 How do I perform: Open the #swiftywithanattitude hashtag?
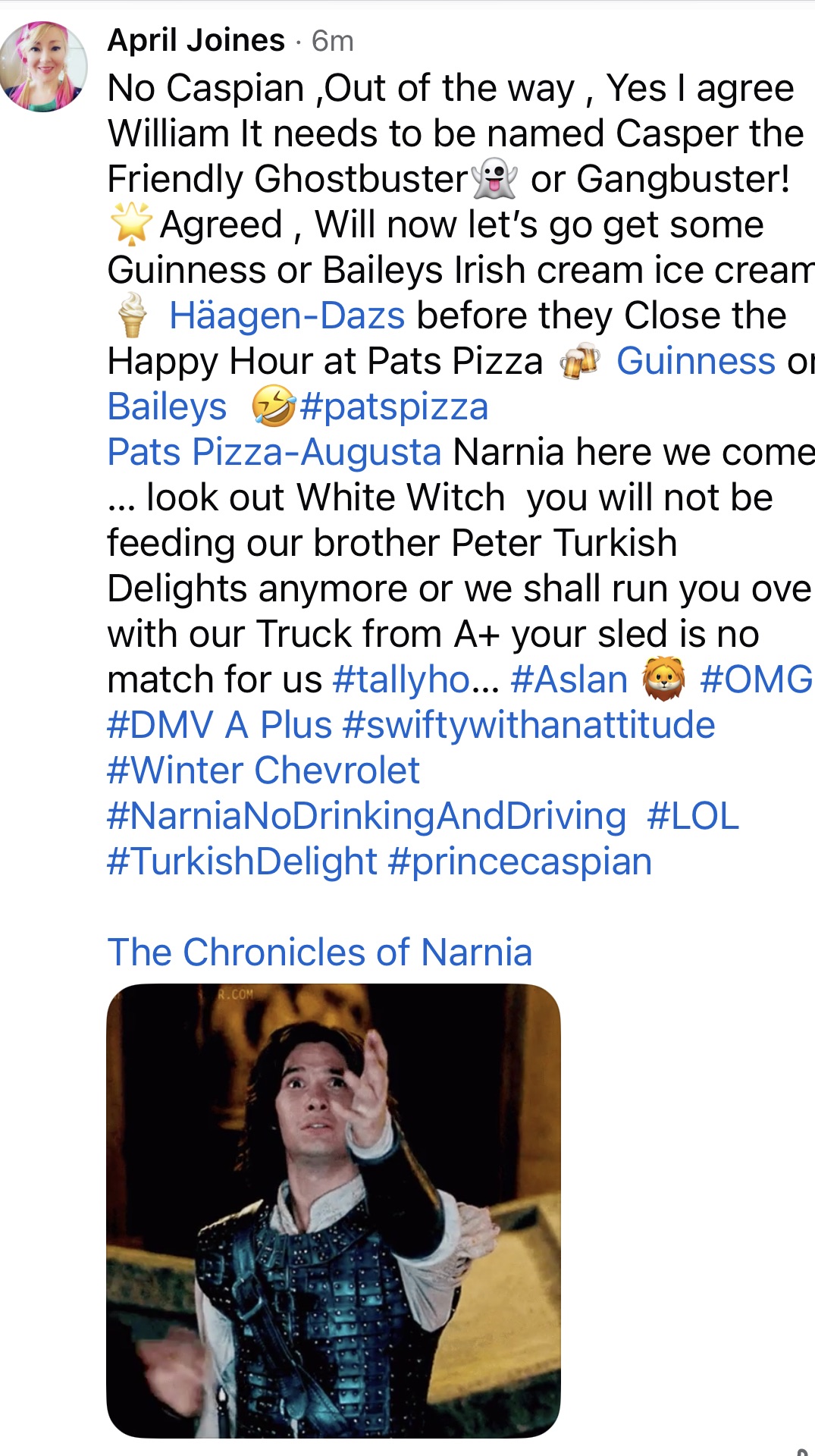(528, 725)
